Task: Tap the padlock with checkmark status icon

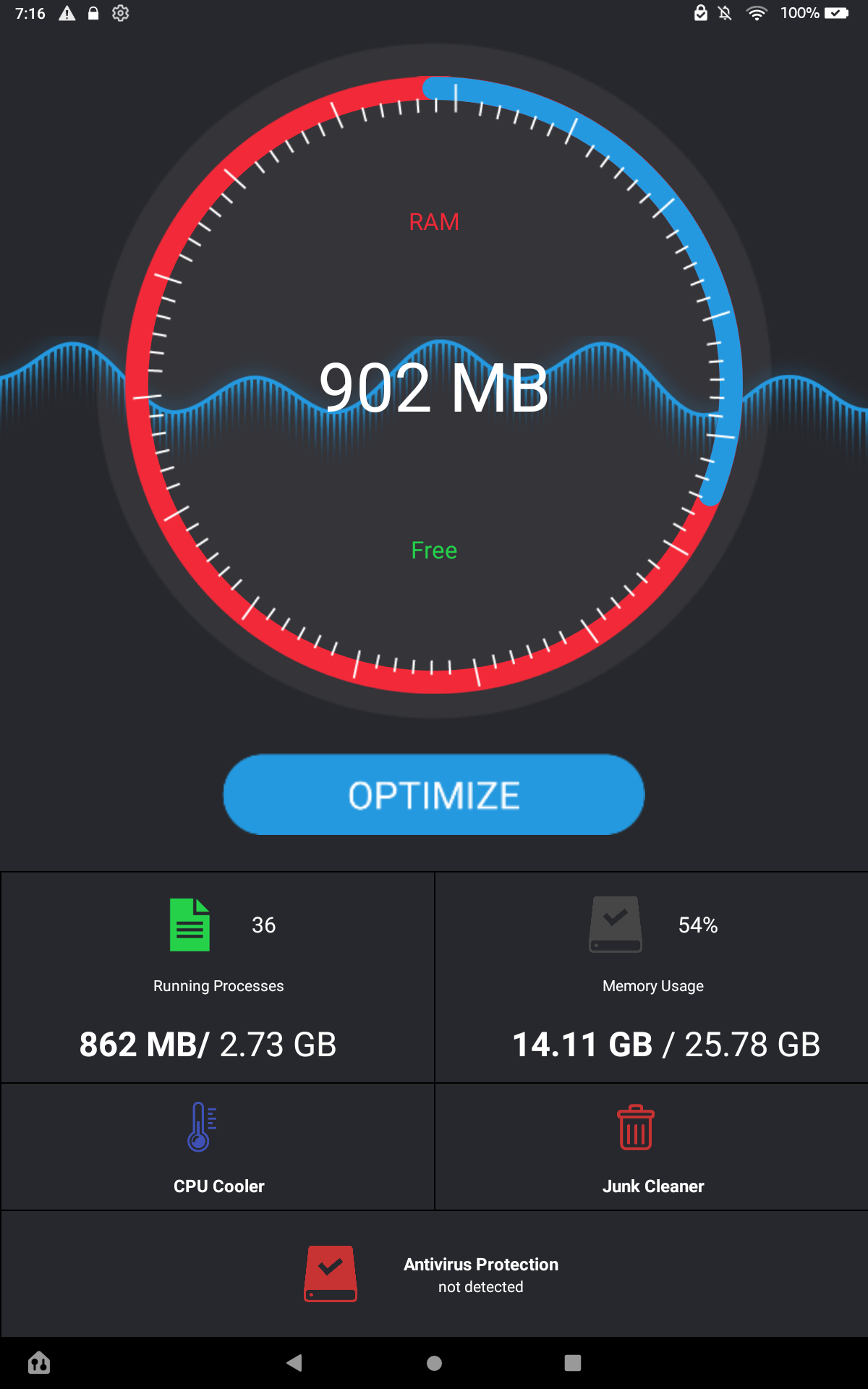Action: click(700, 13)
